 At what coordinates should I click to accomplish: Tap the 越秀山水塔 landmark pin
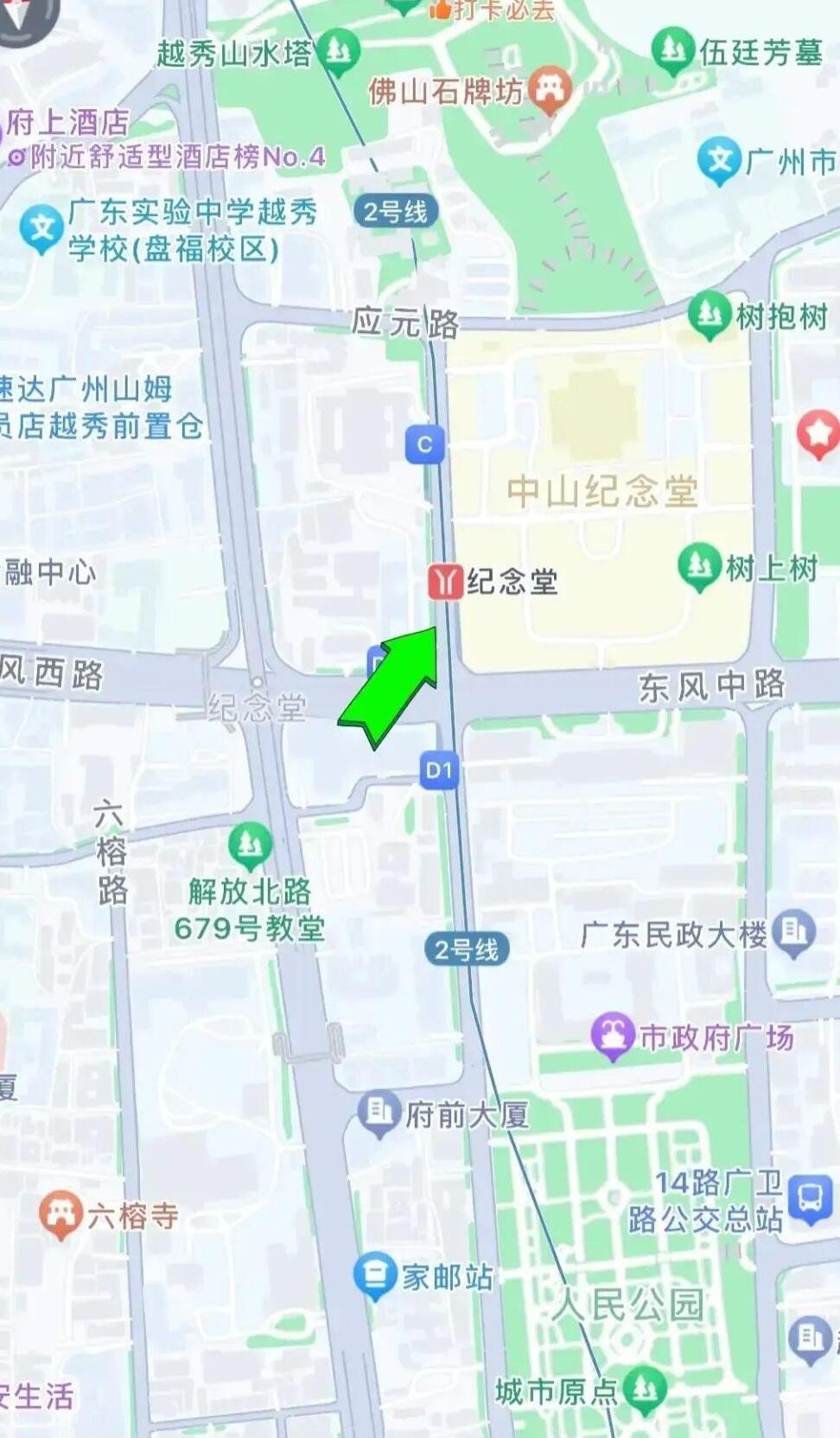pos(338,51)
